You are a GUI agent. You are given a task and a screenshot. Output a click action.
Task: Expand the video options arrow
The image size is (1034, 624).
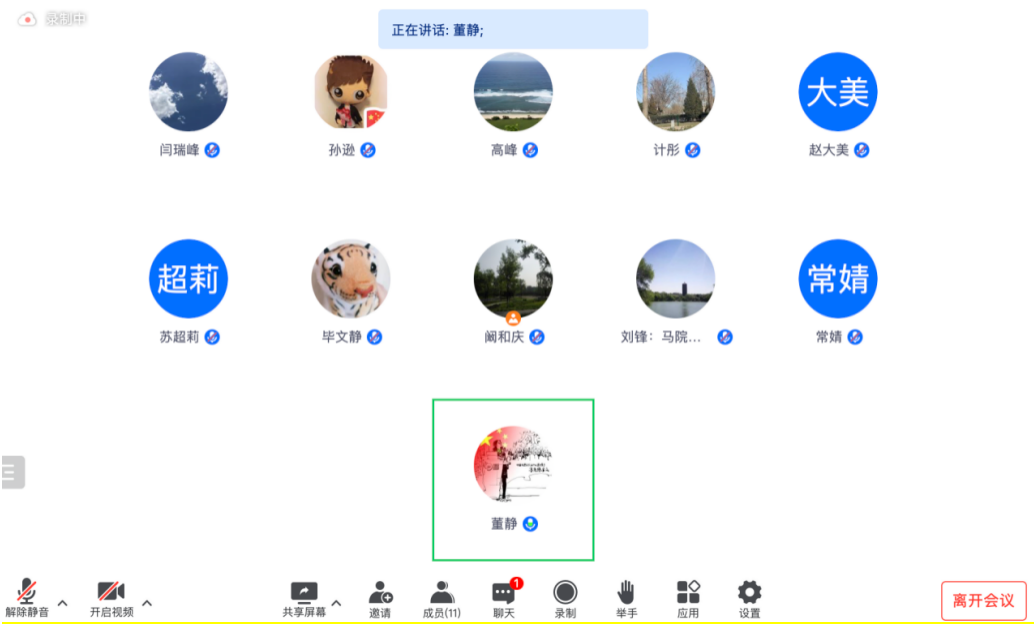[x=147, y=602]
